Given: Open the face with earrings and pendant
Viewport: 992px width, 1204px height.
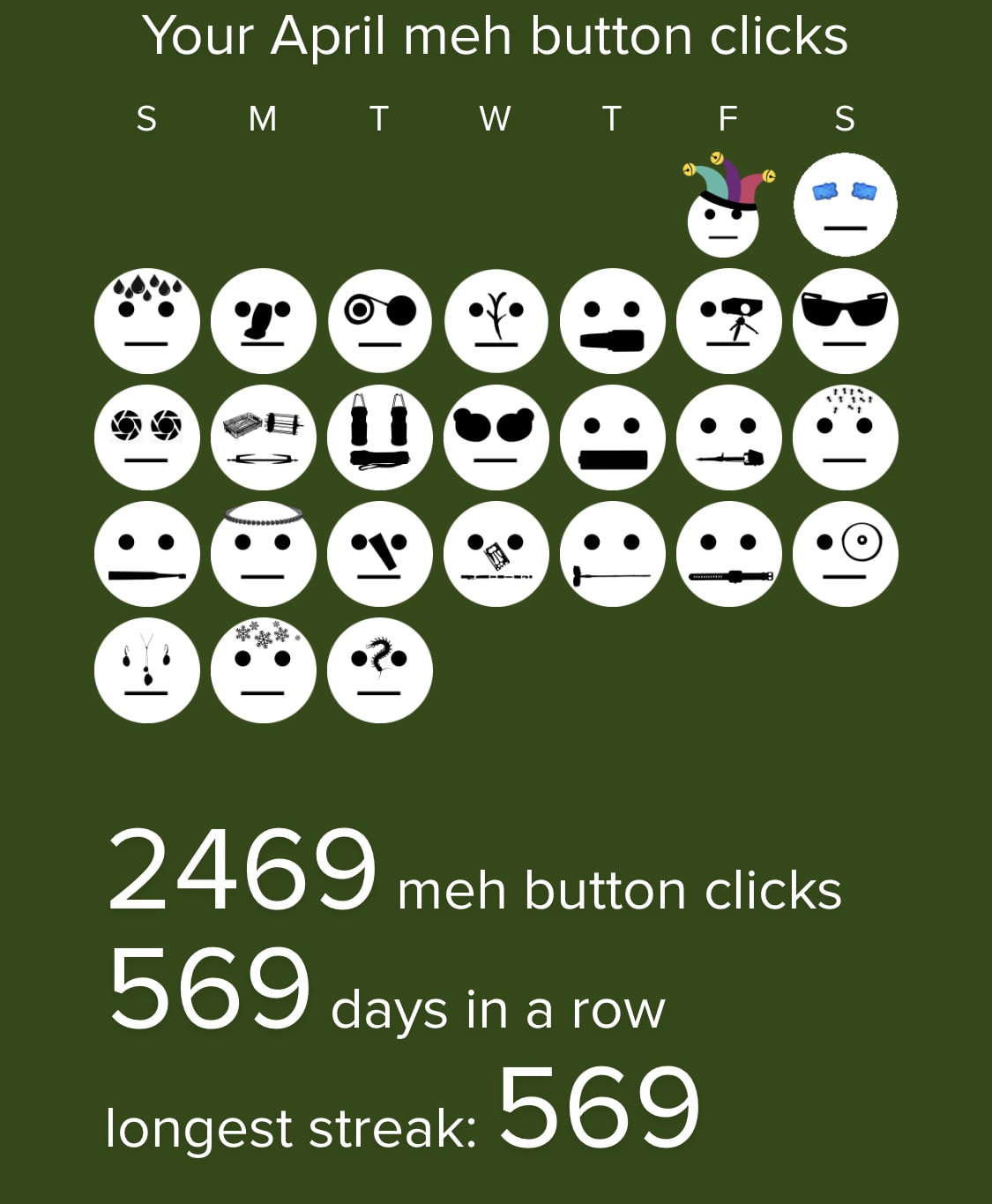Looking at the screenshot, I should point(147,670).
